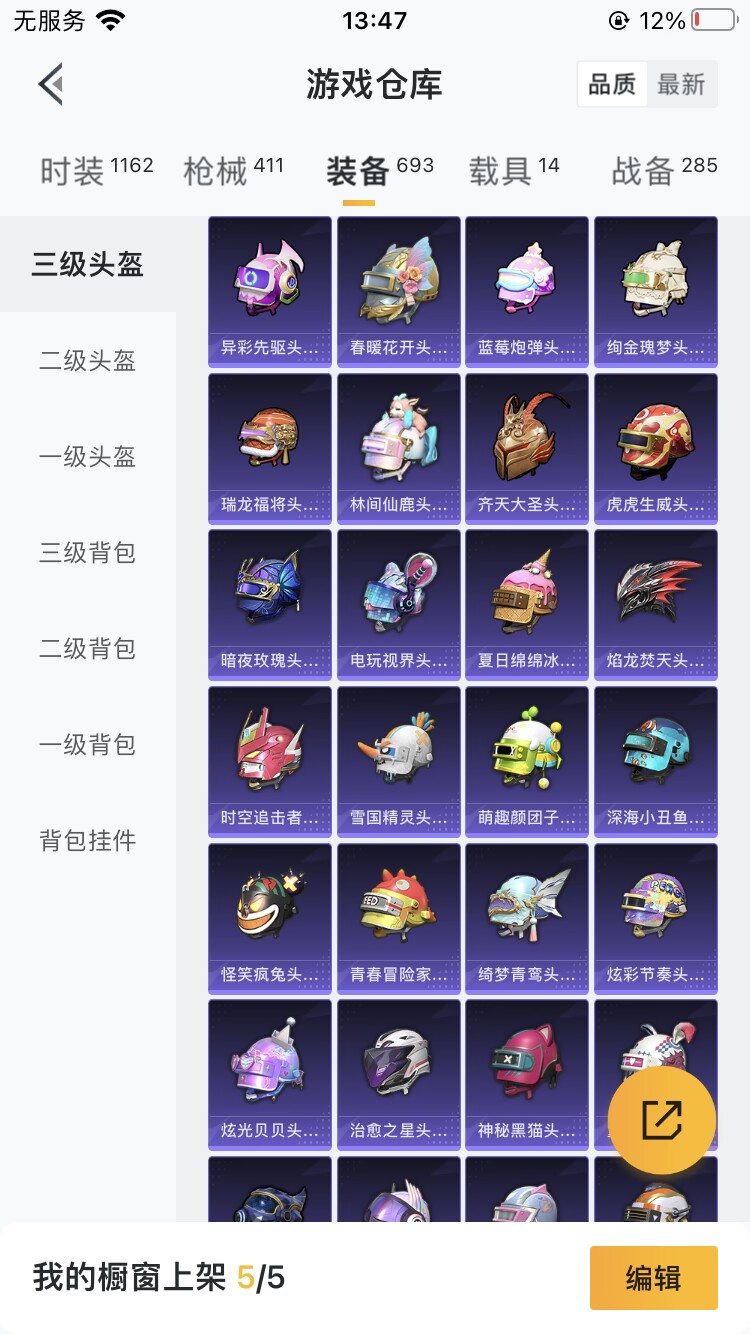The image size is (750, 1334).
Task: Open the 战备 tab
Action: [x=665, y=170]
